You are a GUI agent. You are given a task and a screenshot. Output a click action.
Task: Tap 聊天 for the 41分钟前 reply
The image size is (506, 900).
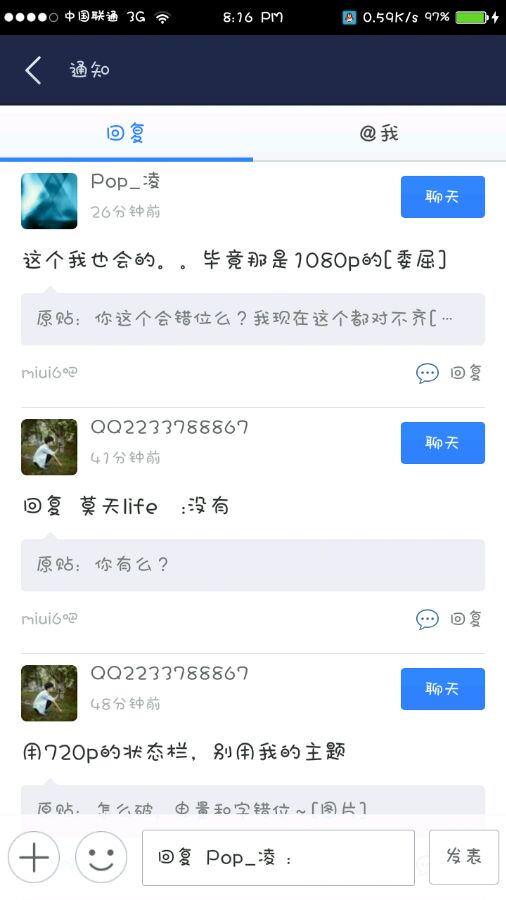point(442,443)
